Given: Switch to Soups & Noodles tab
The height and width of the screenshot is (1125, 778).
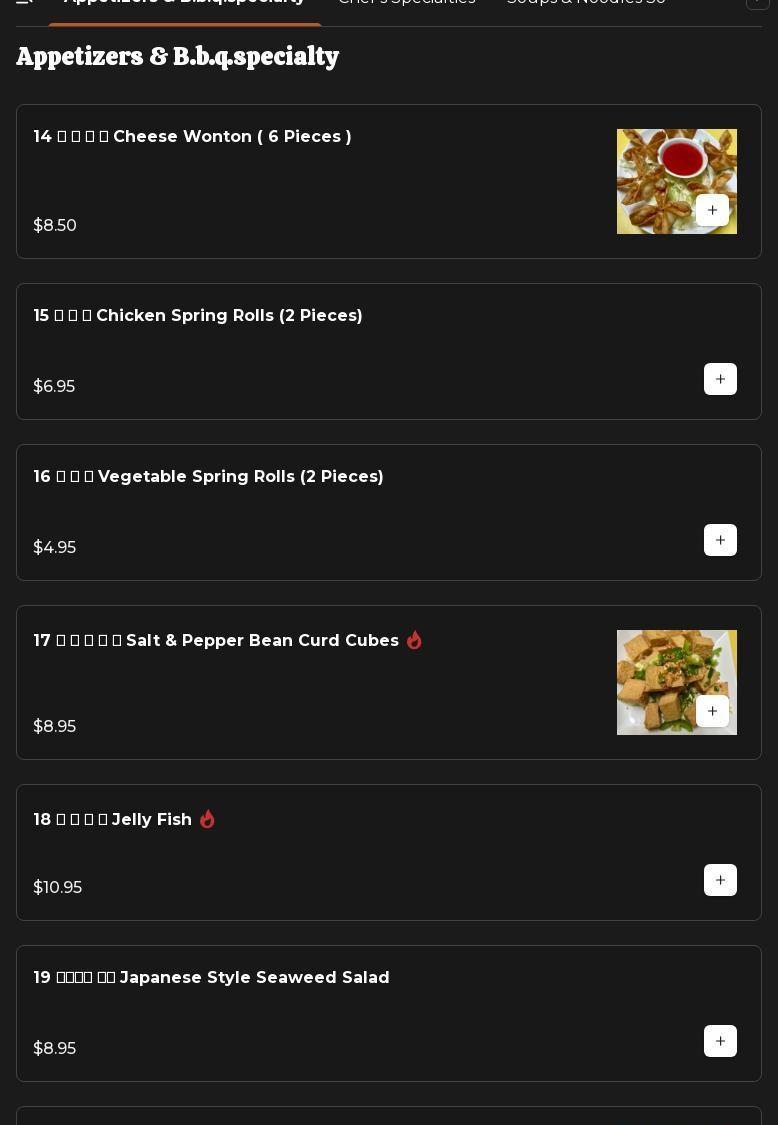Looking at the screenshot, I should 586,3.
